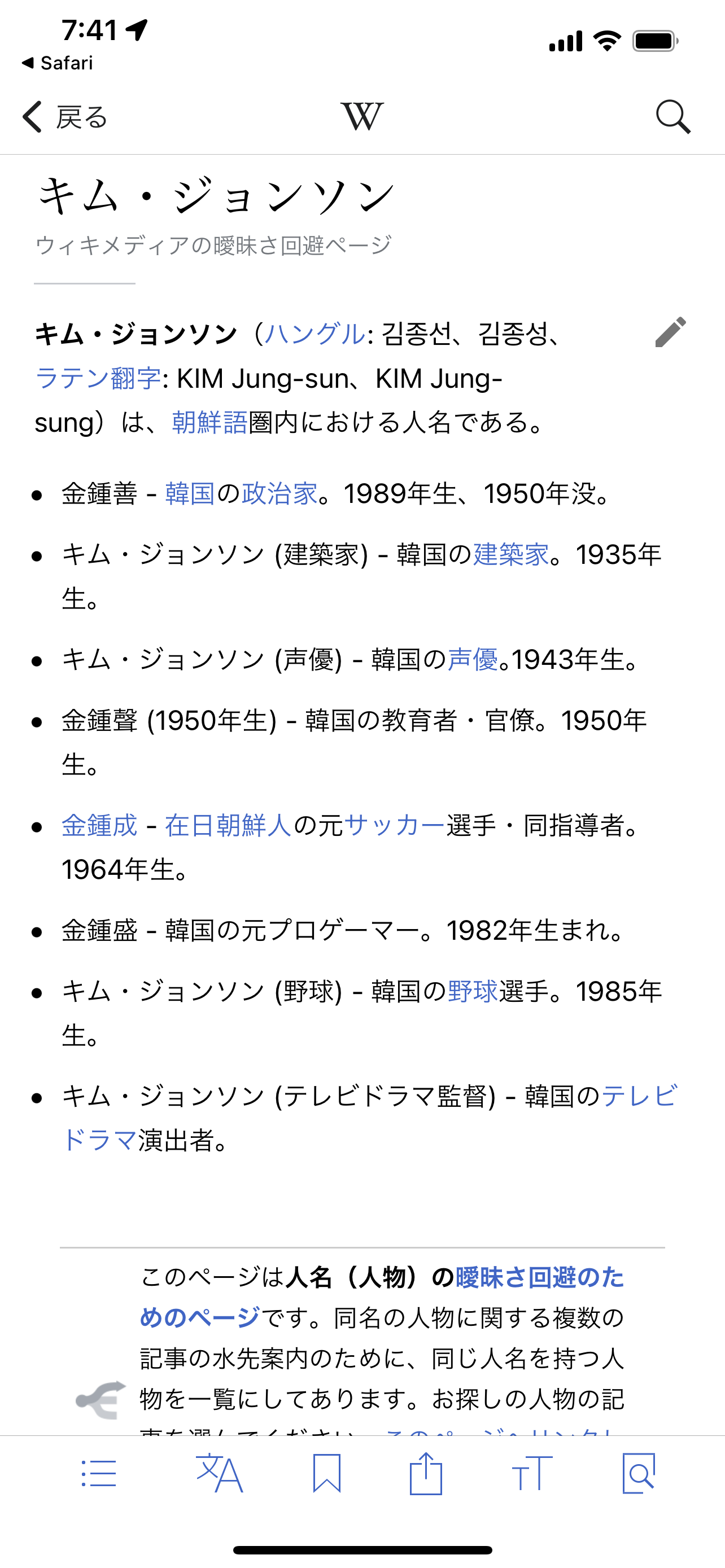Open the search magnifier icon

tap(672, 116)
